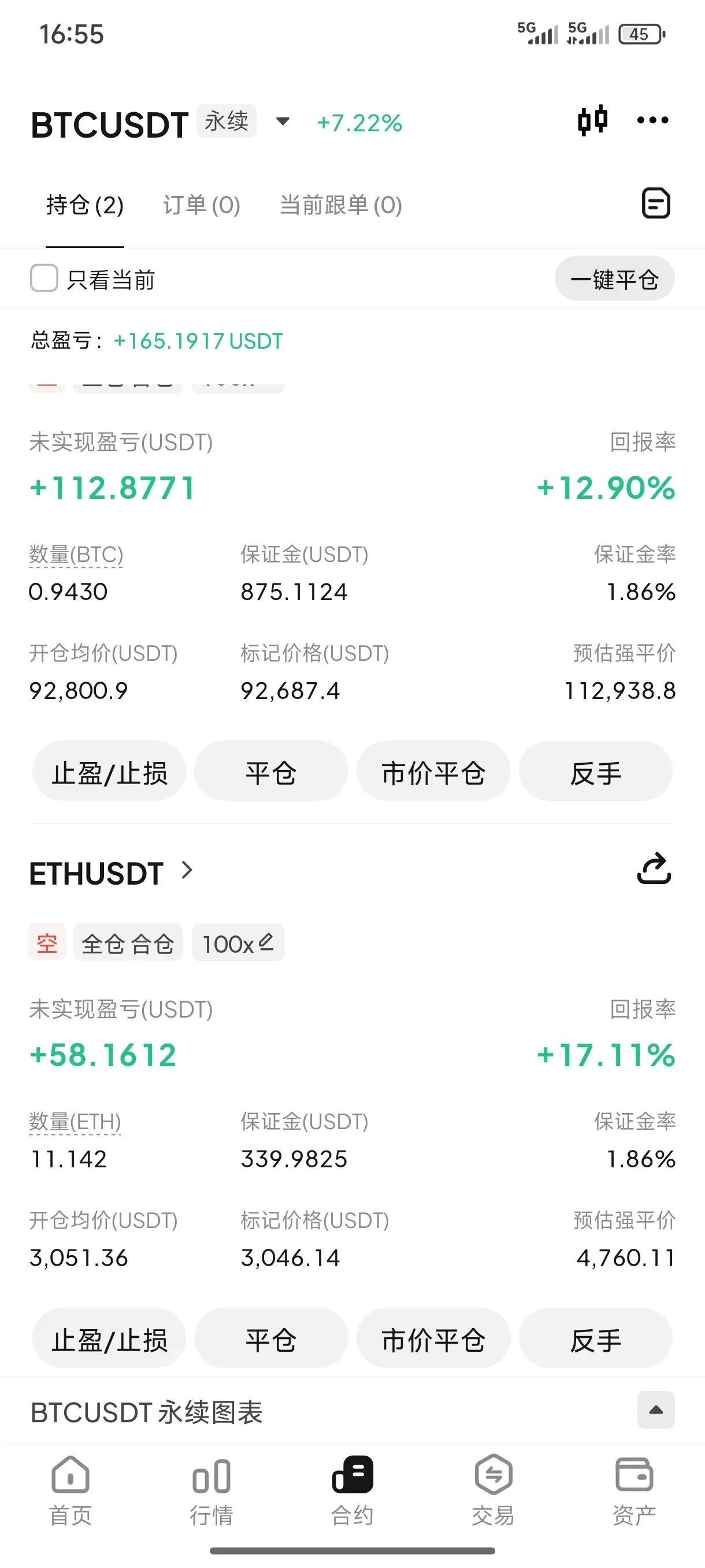The image size is (705, 1568).
Task: Open the candlestick chart icon
Action: [x=592, y=120]
